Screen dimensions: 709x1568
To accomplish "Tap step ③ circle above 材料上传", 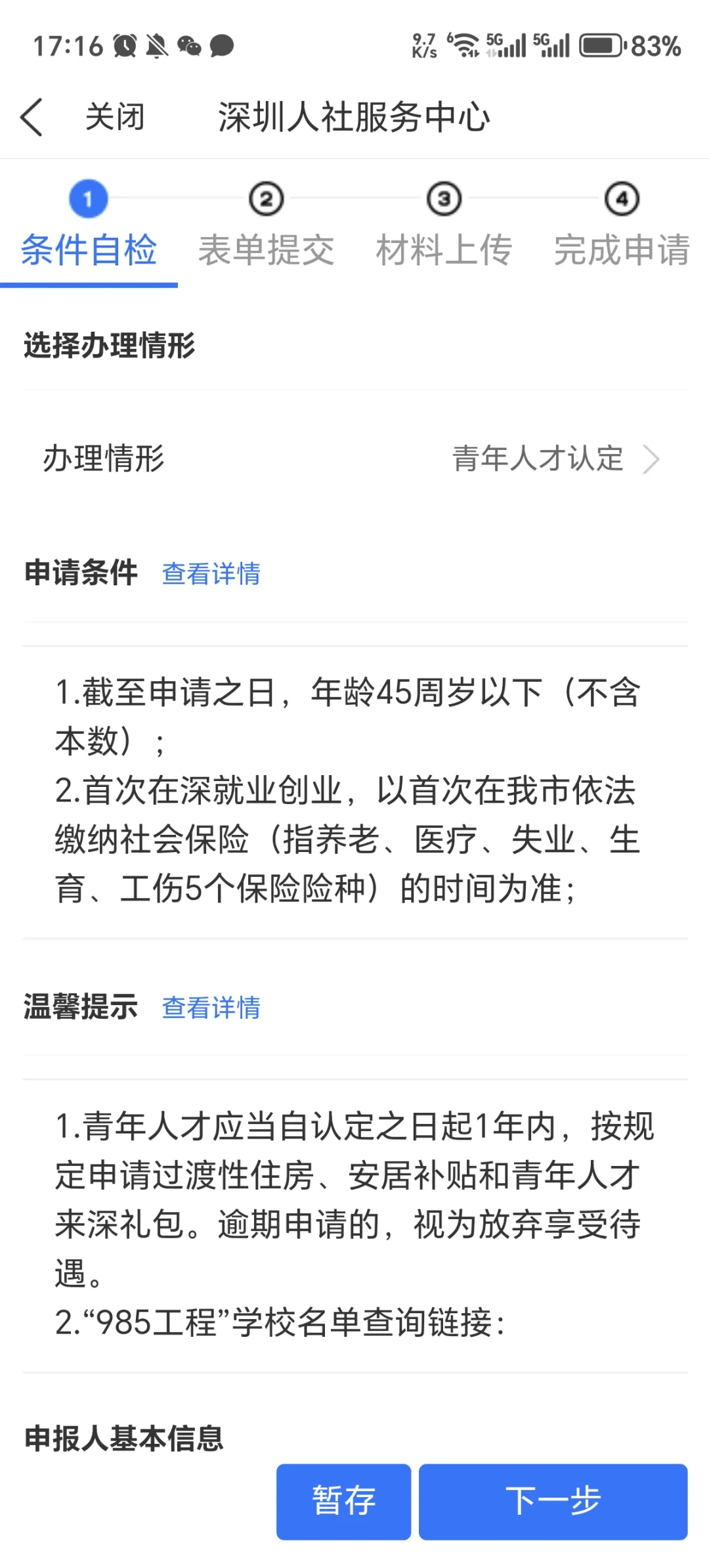I will 444,199.
